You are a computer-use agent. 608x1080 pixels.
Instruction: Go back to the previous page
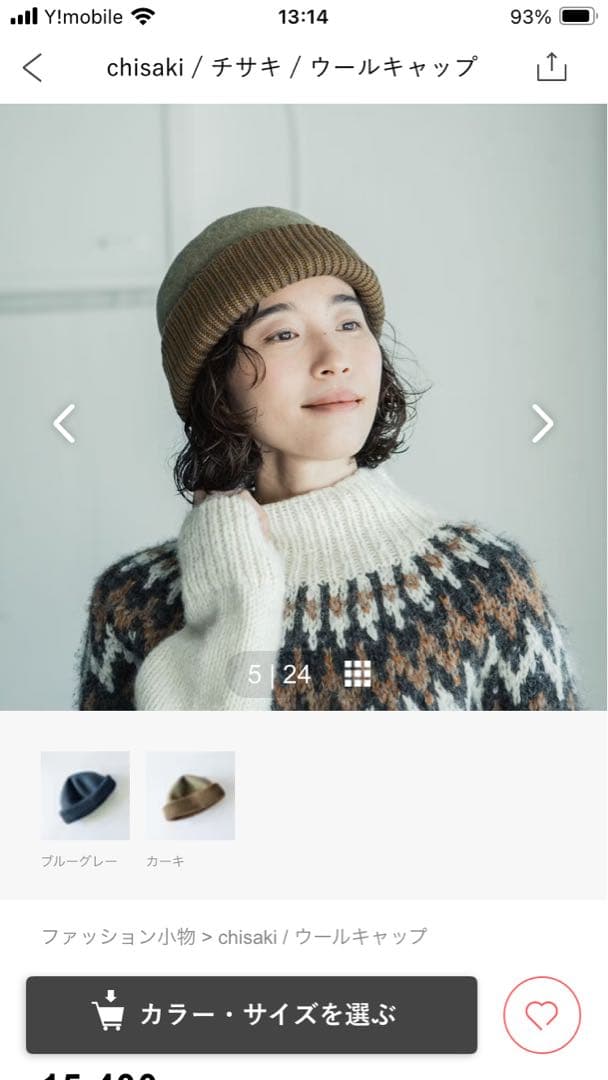[x=33, y=68]
